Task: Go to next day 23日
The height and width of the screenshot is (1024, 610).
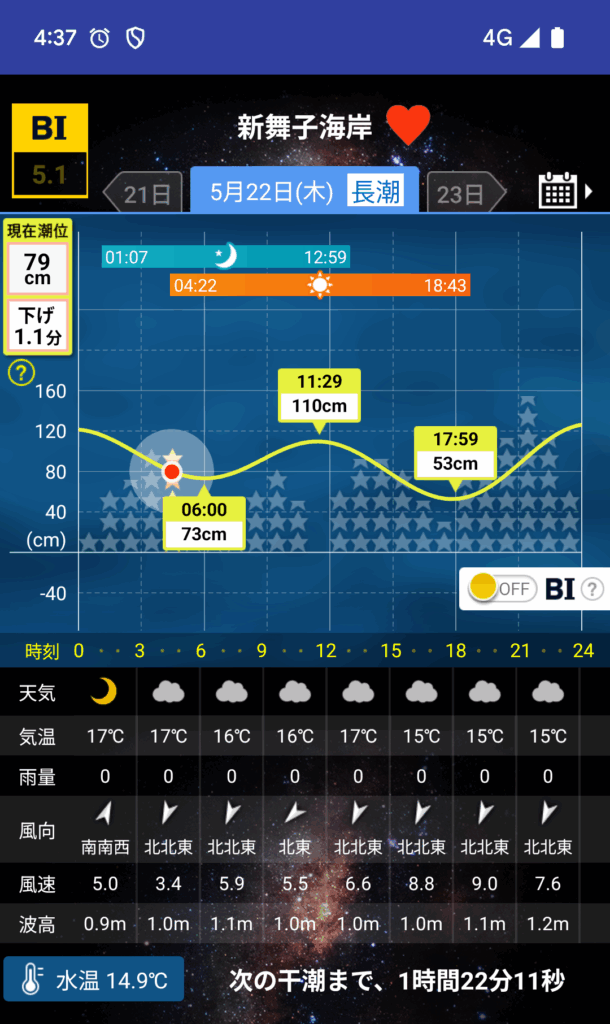Action: 465,192
